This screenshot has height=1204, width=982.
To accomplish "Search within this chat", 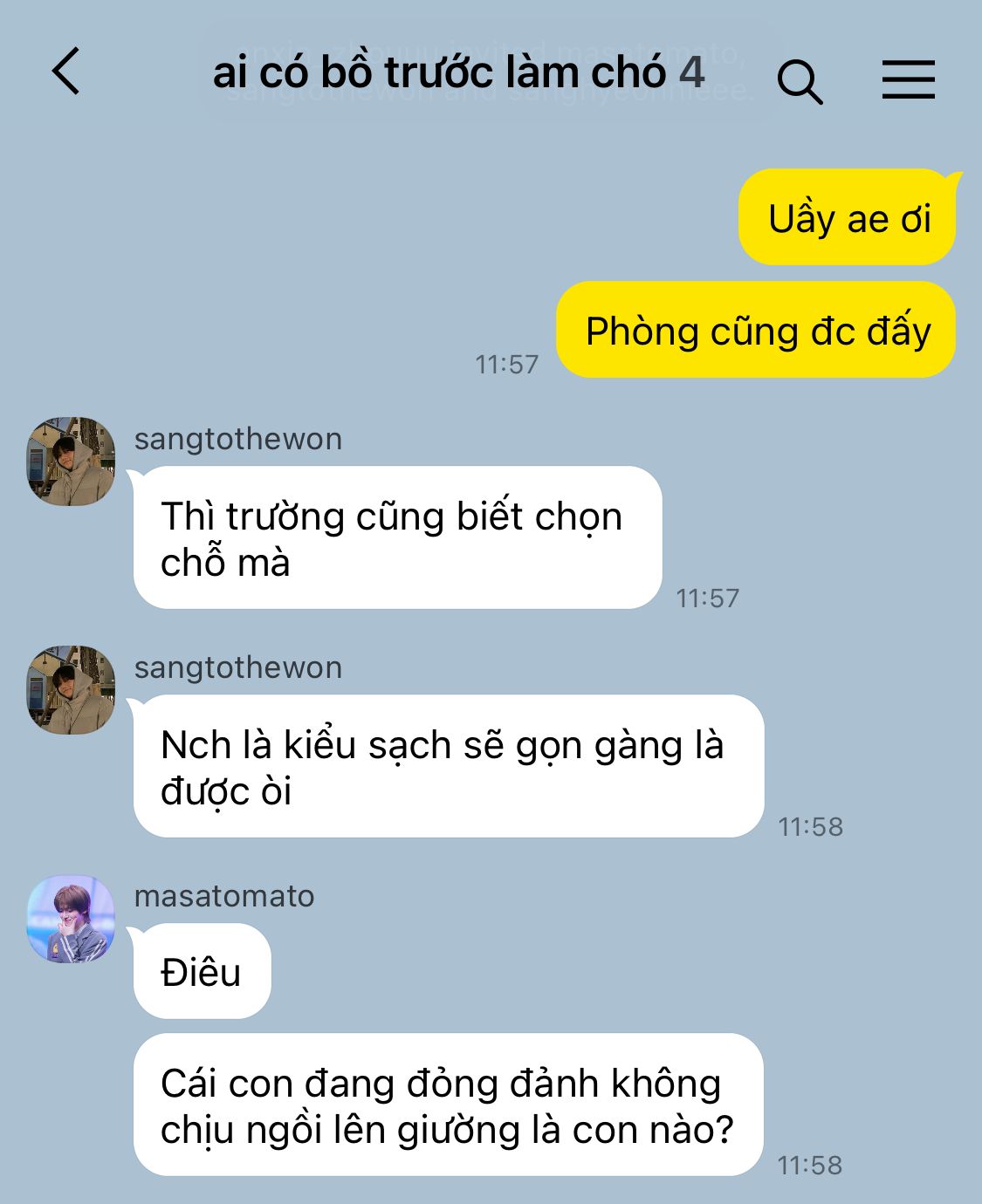I will (x=800, y=82).
